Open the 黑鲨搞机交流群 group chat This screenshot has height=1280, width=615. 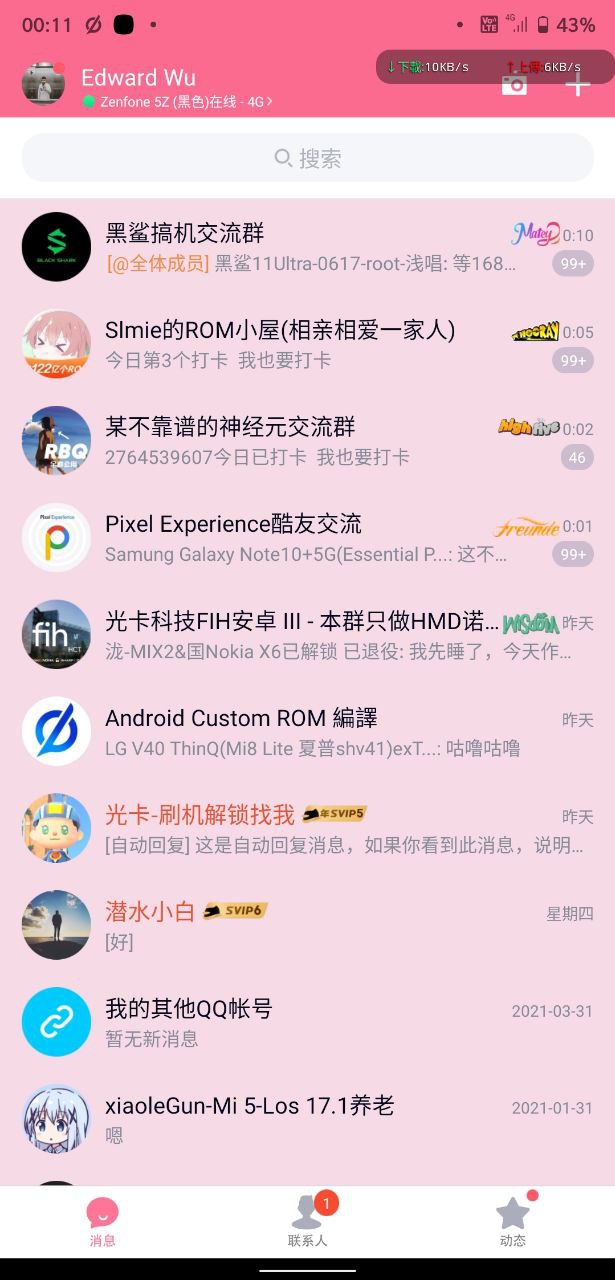tap(308, 247)
